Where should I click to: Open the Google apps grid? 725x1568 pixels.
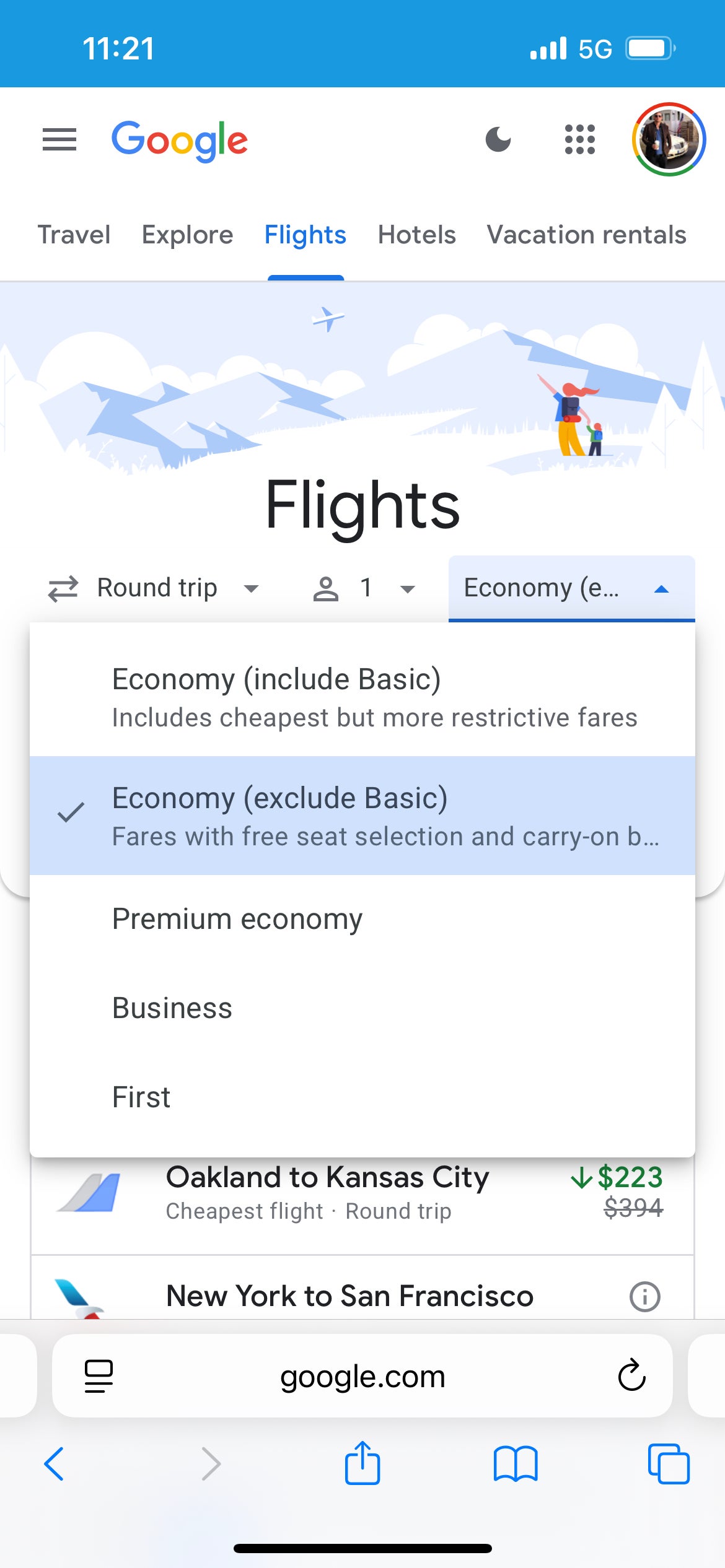tap(580, 140)
